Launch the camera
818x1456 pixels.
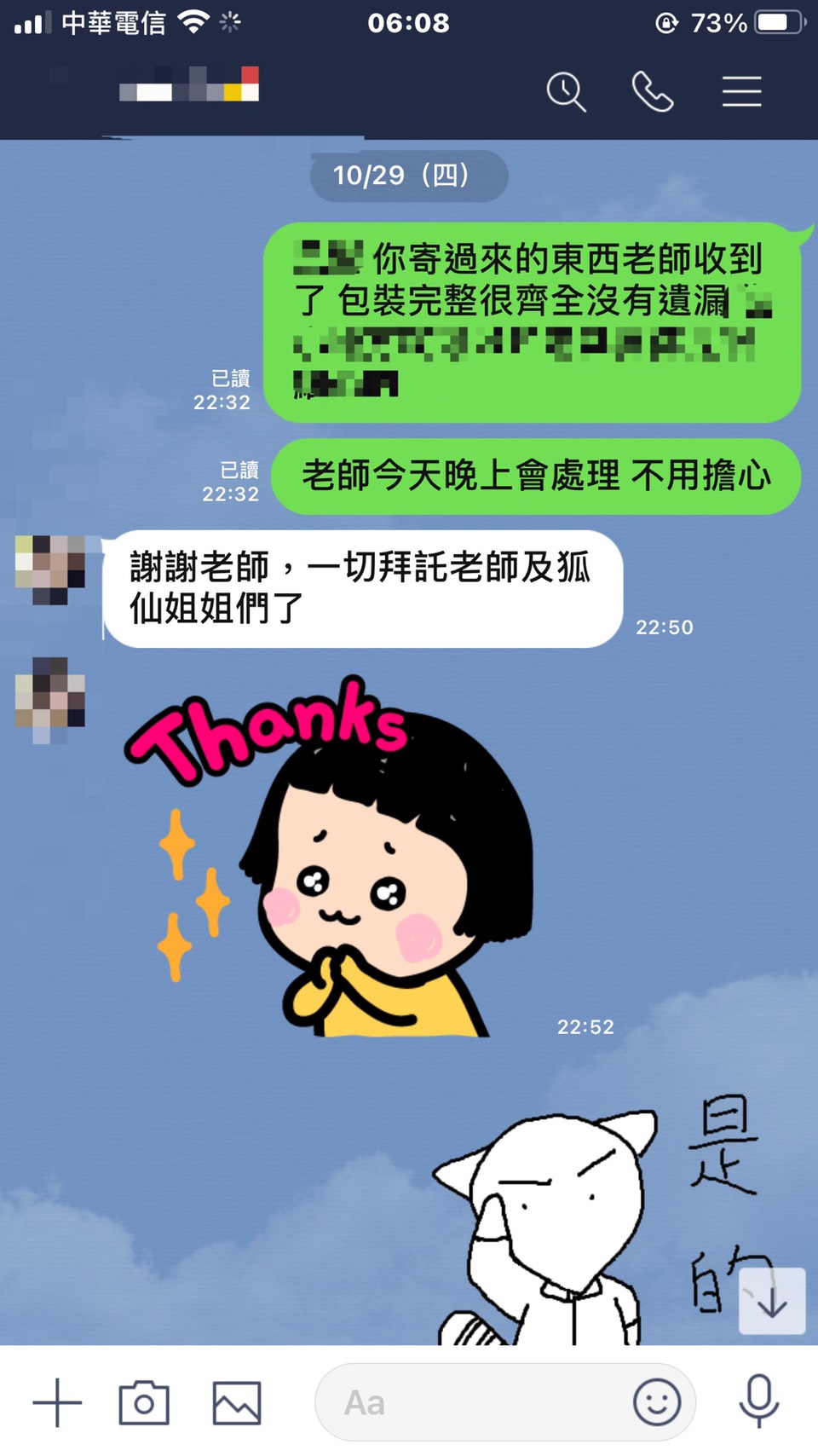point(144,1402)
